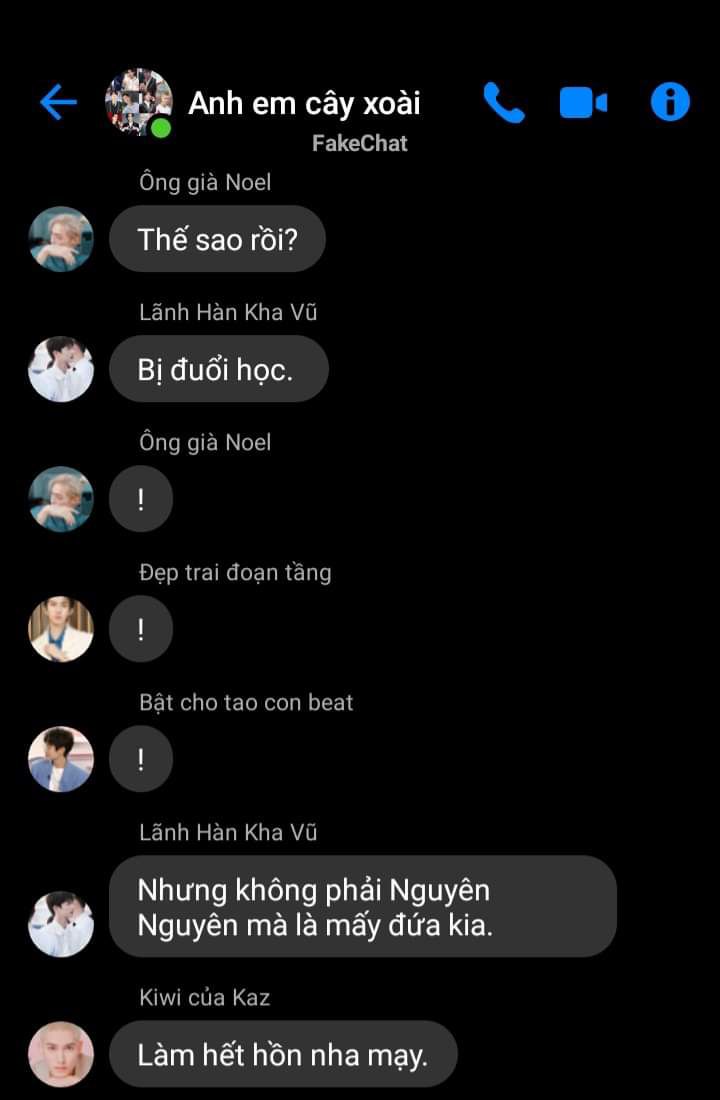Start a voice call with the group

503,102
